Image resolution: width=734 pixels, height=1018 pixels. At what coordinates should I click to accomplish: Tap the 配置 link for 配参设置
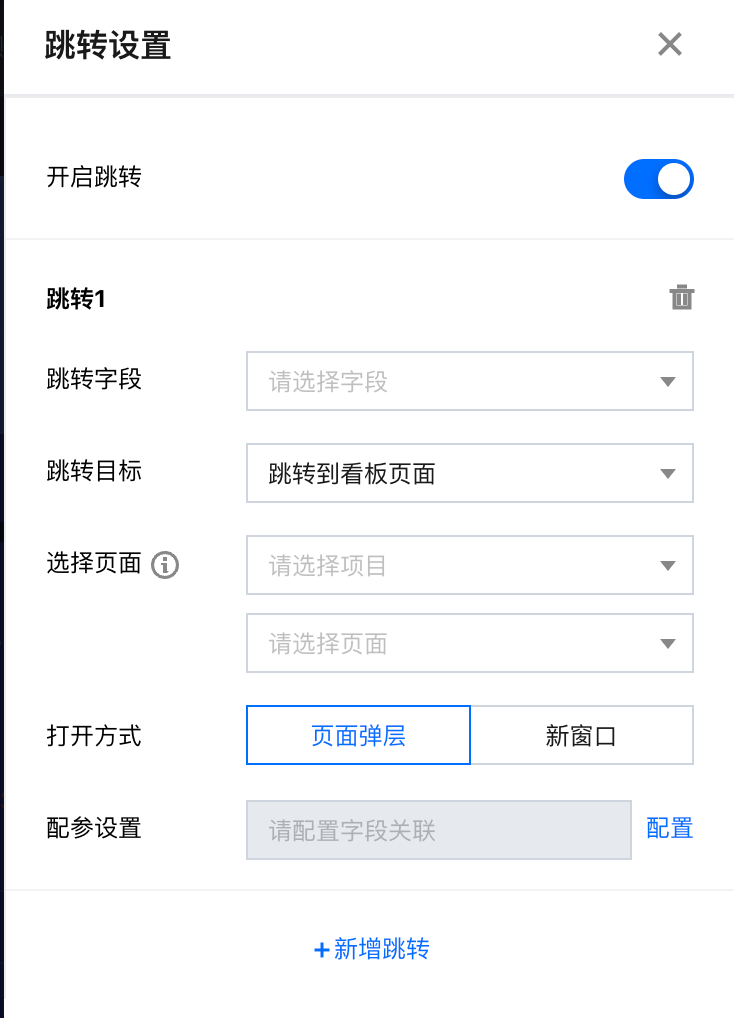[669, 828]
